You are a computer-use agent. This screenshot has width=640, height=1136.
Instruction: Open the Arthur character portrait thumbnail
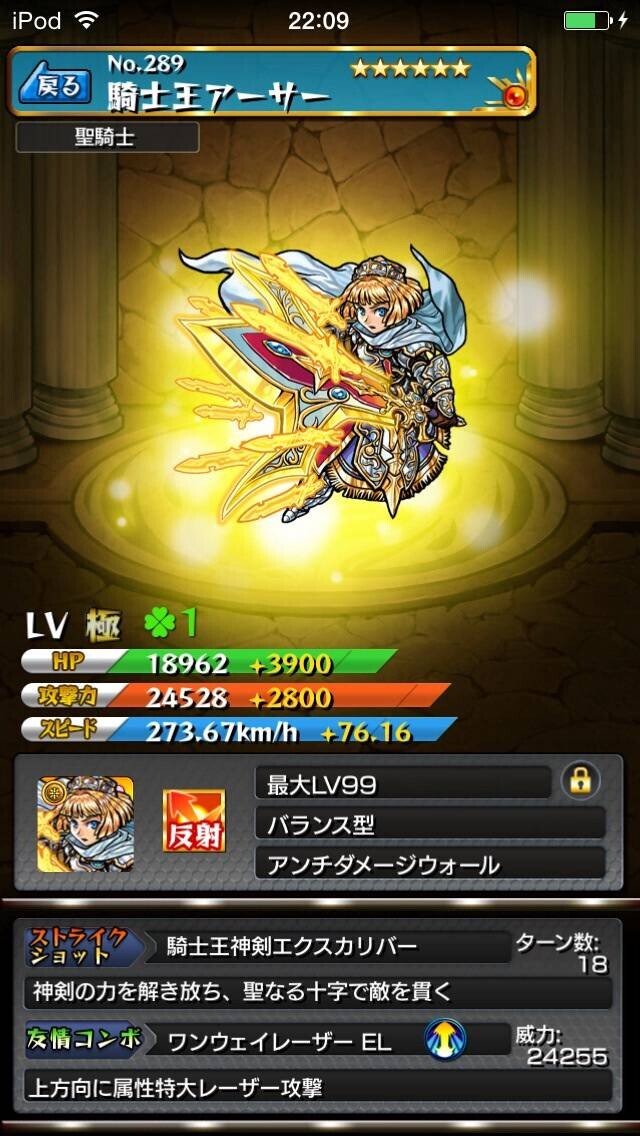(x=86, y=824)
